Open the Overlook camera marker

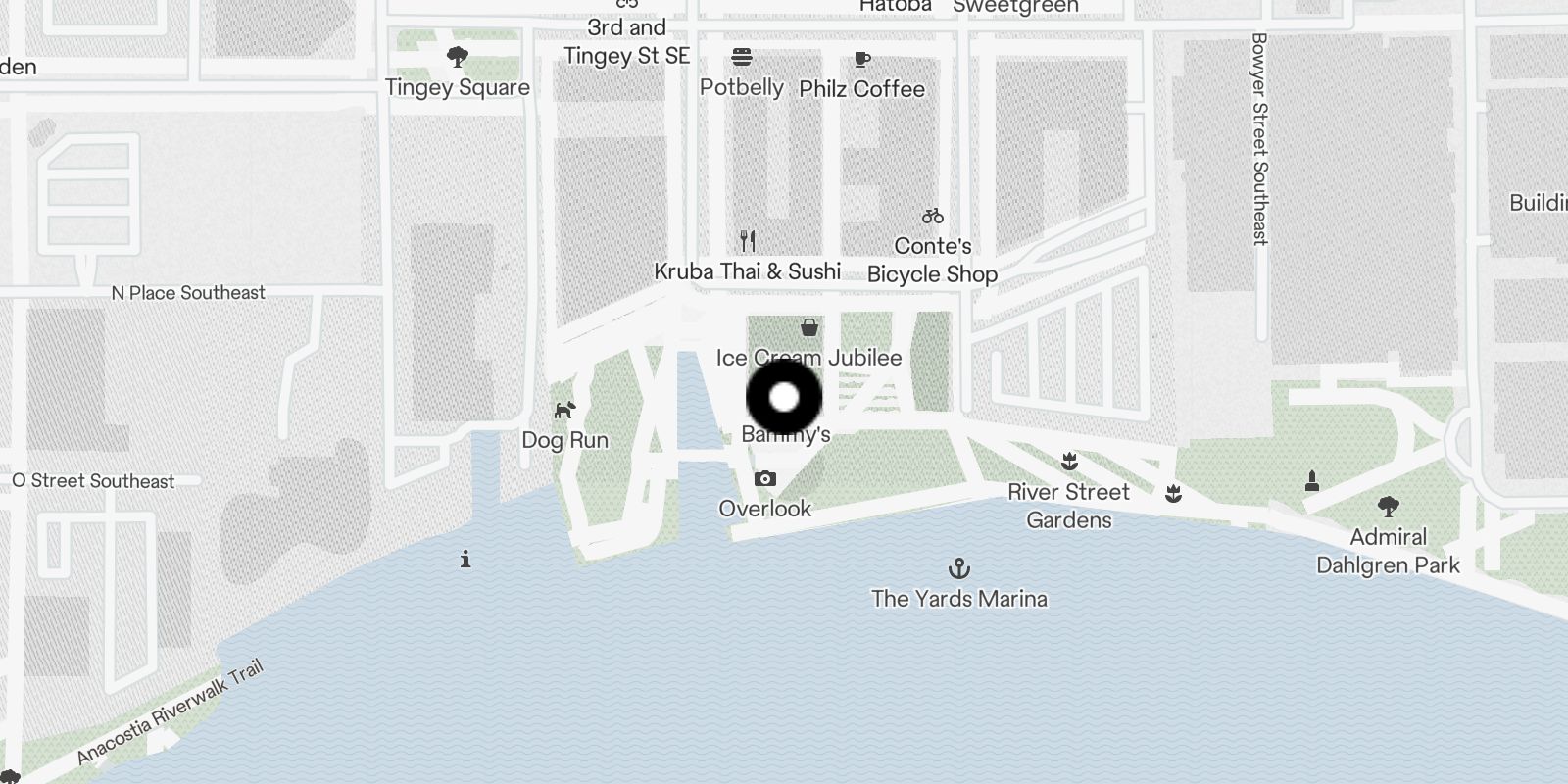click(x=765, y=479)
